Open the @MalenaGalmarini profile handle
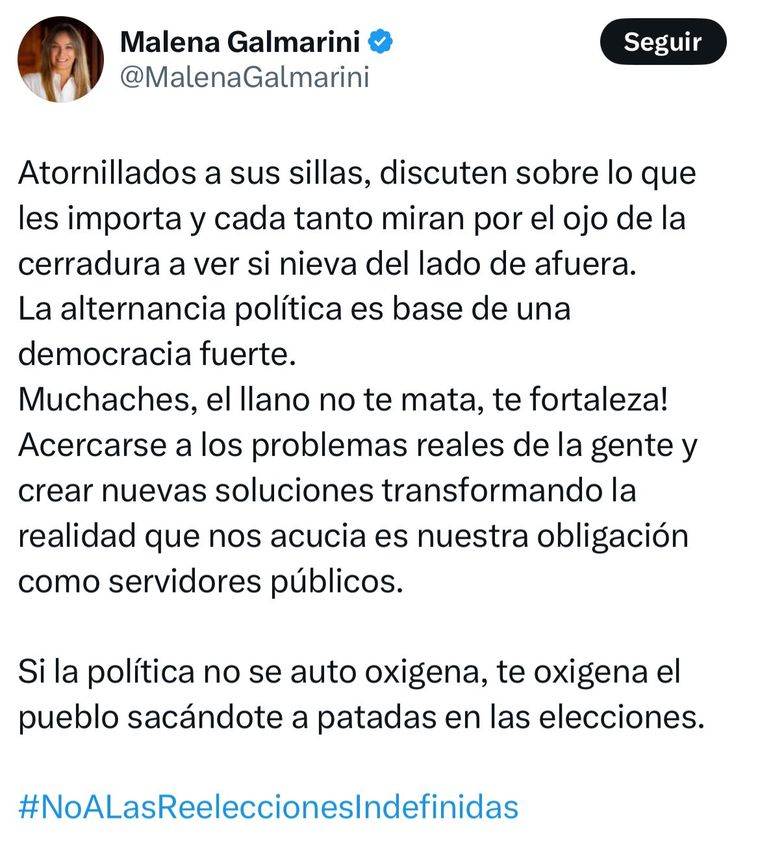The width and height of the screenshot is (760, 851). [244, 77]
